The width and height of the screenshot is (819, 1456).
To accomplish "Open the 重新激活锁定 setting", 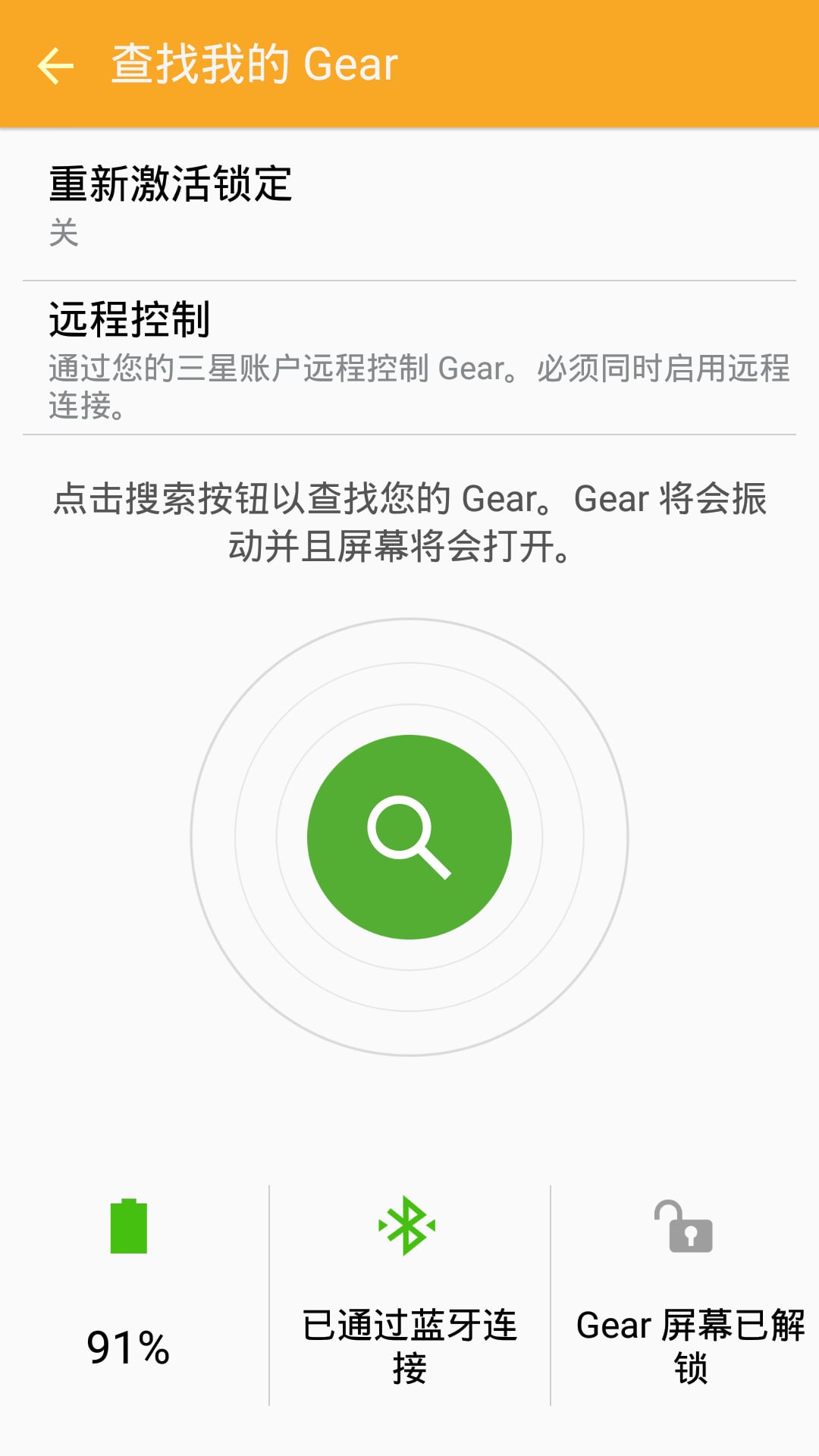I will pos(409,205).
